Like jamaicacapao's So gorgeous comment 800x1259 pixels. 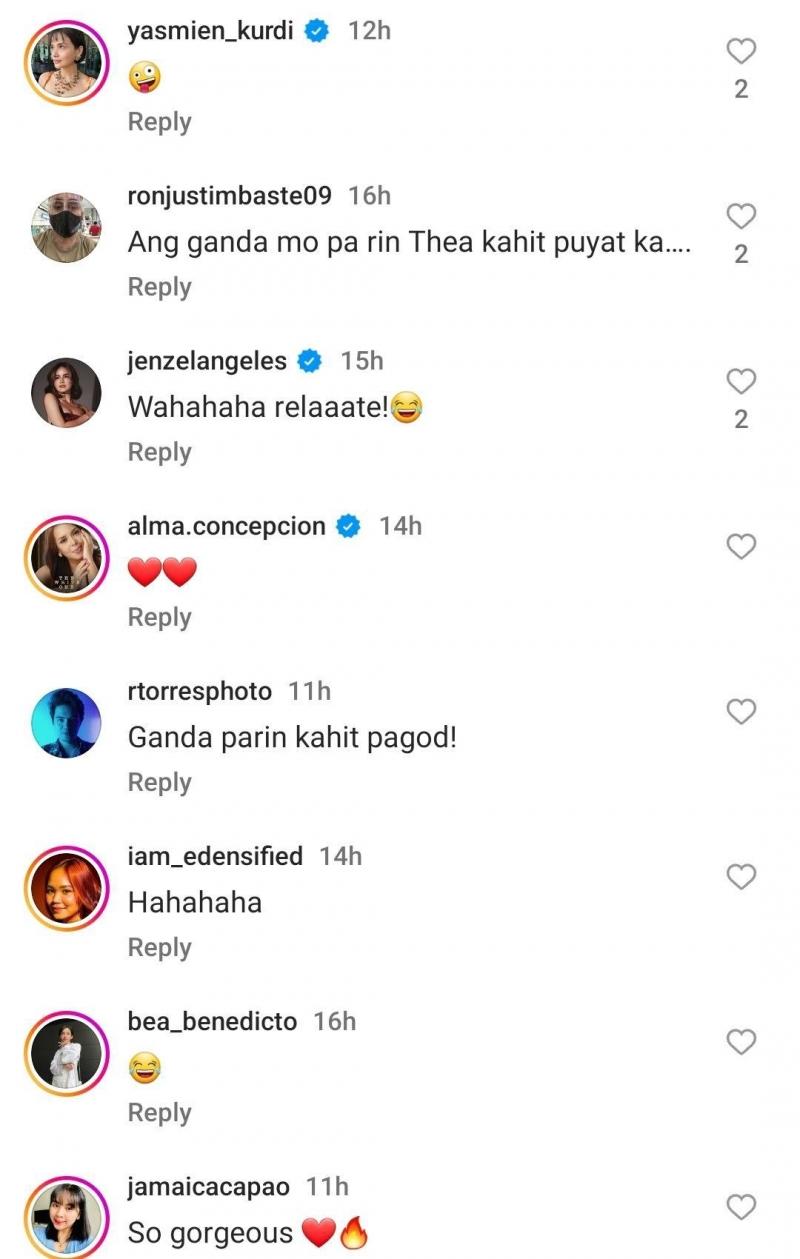pos(741,1207)
